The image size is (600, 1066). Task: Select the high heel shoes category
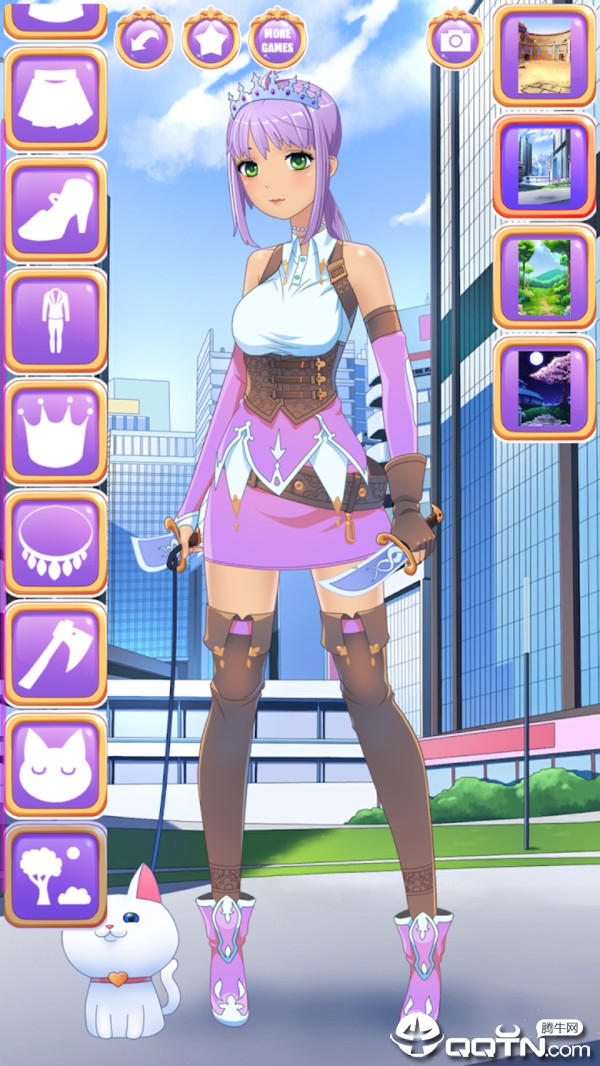pos(56,210)
